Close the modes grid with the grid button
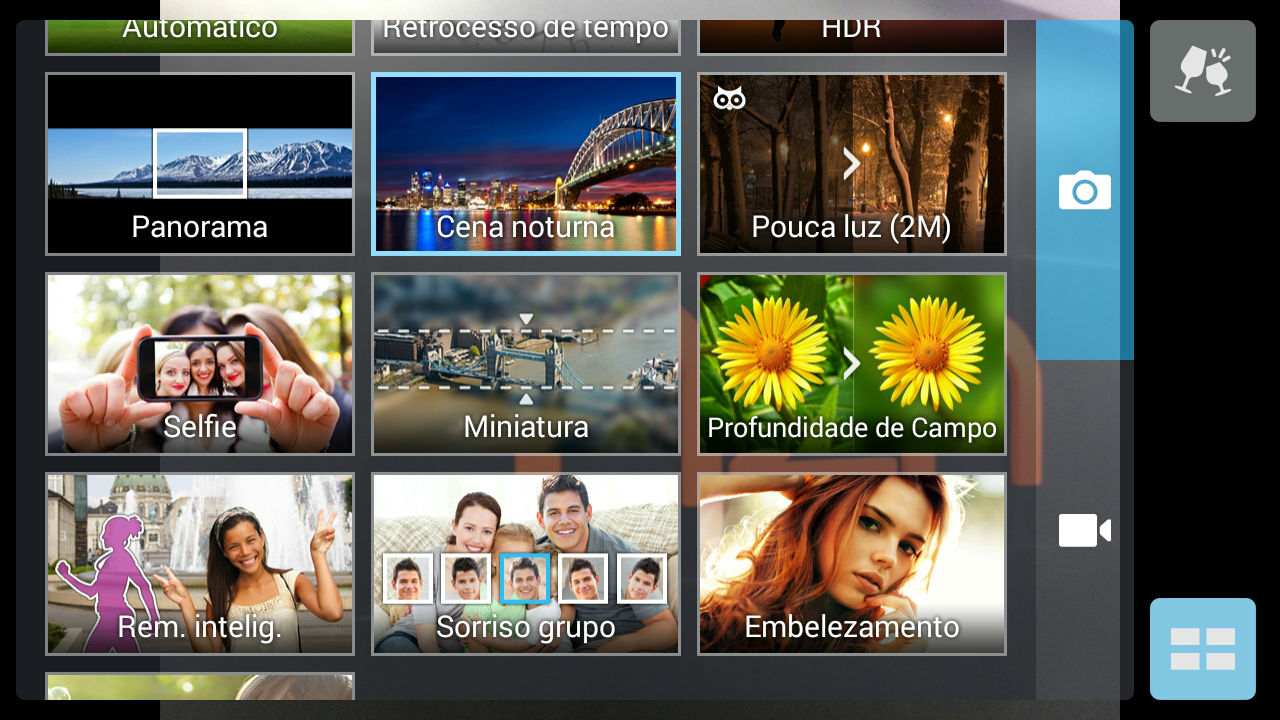 click(1202, 648)
